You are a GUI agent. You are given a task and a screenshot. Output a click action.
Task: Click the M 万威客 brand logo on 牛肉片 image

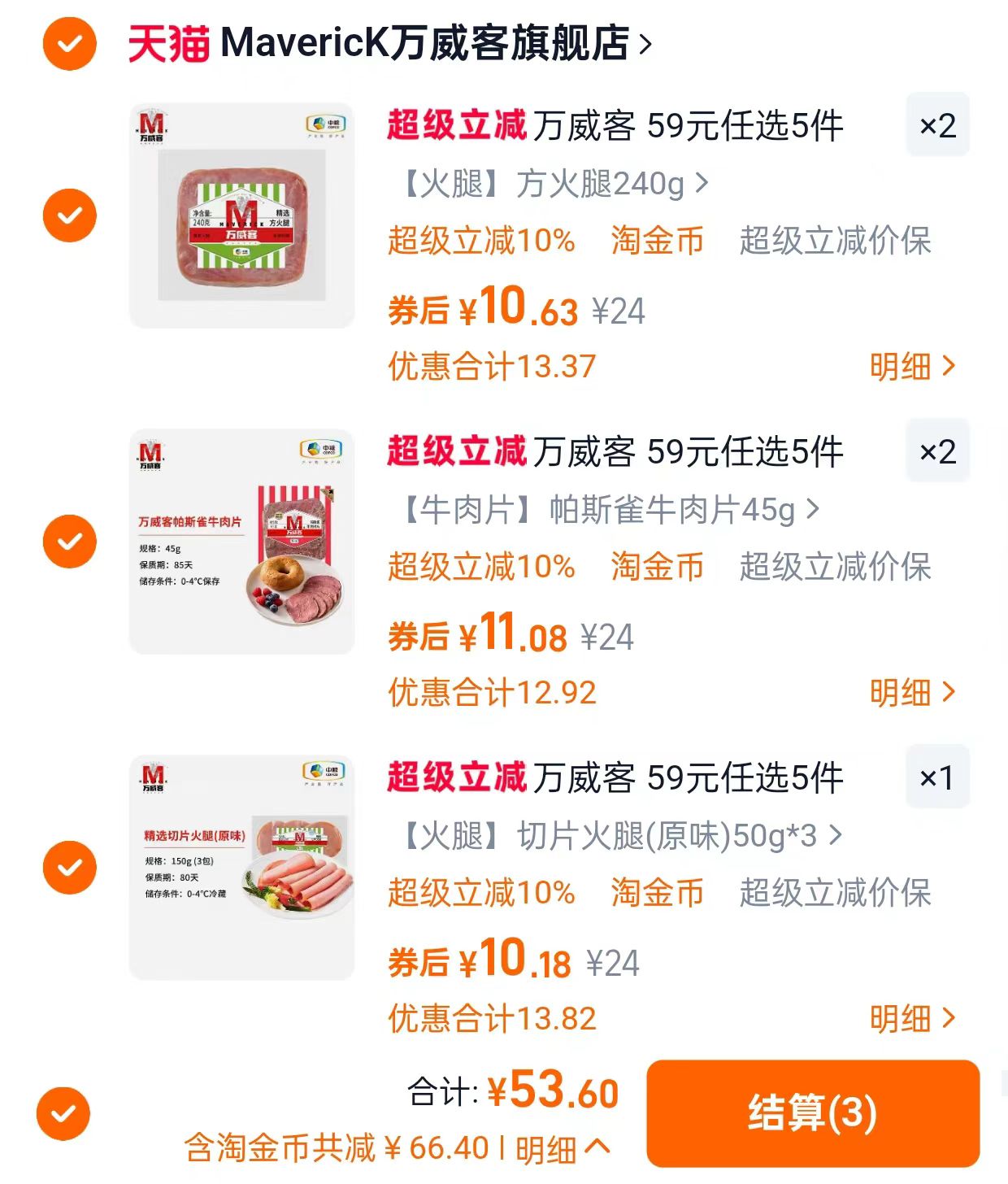pos(149,456)
